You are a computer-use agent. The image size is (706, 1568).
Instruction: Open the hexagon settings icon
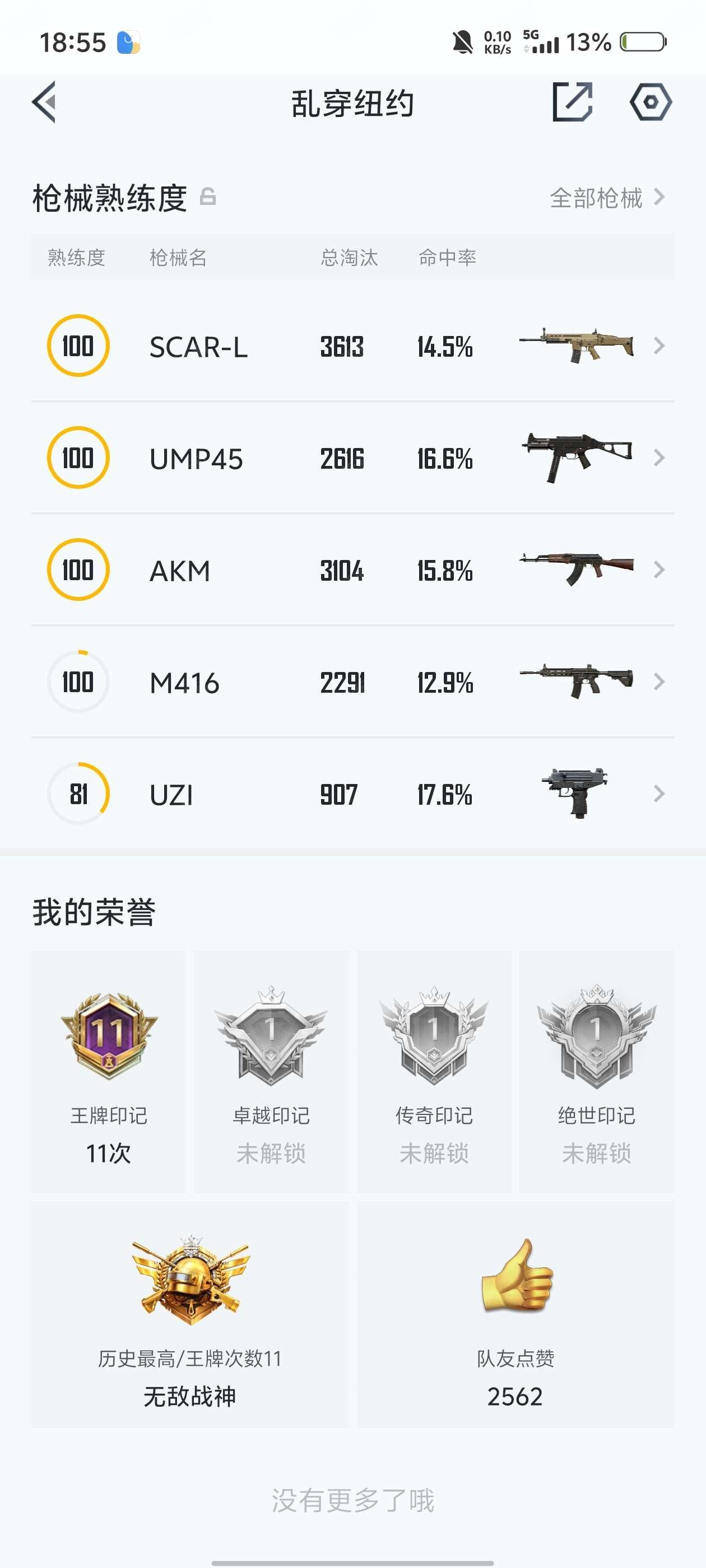point(650,102)
